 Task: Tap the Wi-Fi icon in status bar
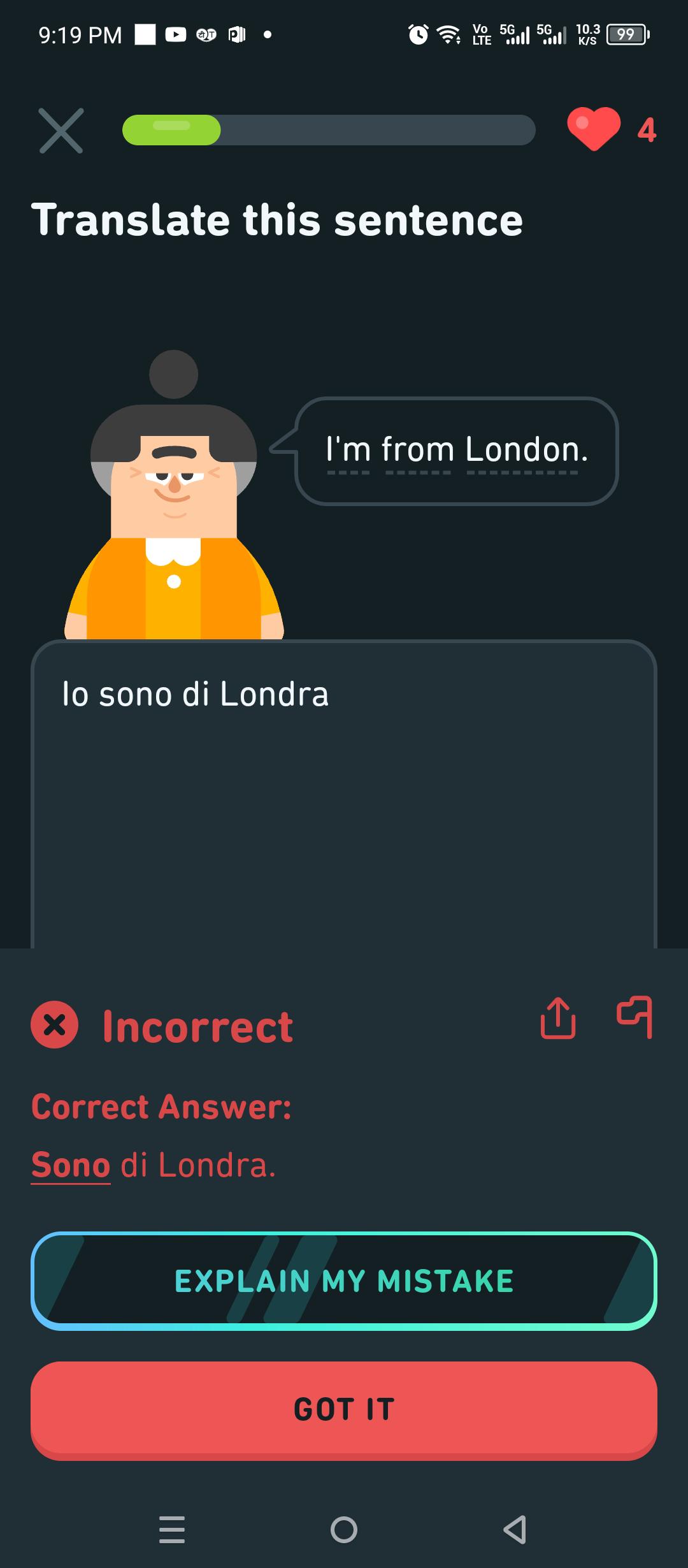coord(450,35)
